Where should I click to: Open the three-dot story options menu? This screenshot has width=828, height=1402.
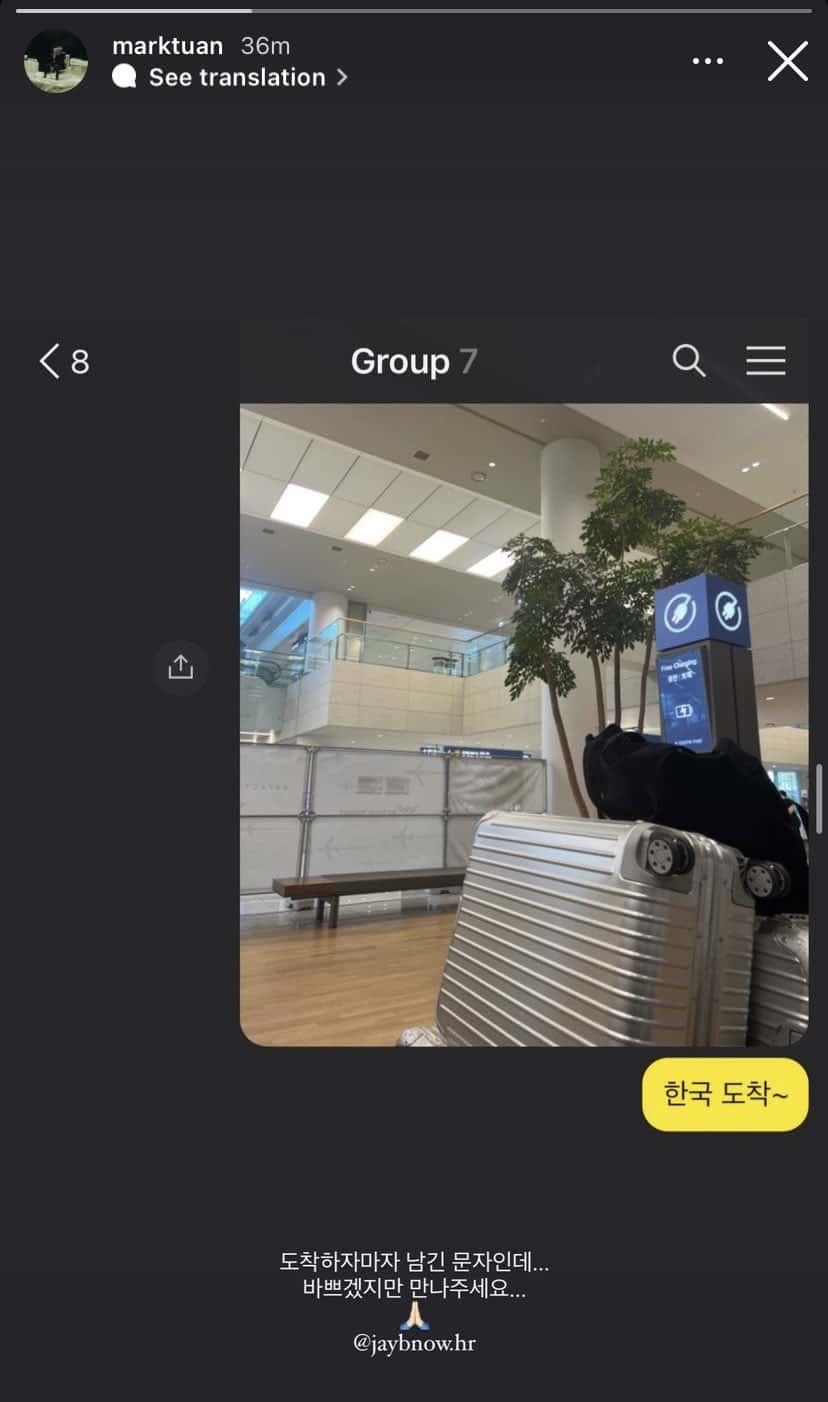(708, 61)
